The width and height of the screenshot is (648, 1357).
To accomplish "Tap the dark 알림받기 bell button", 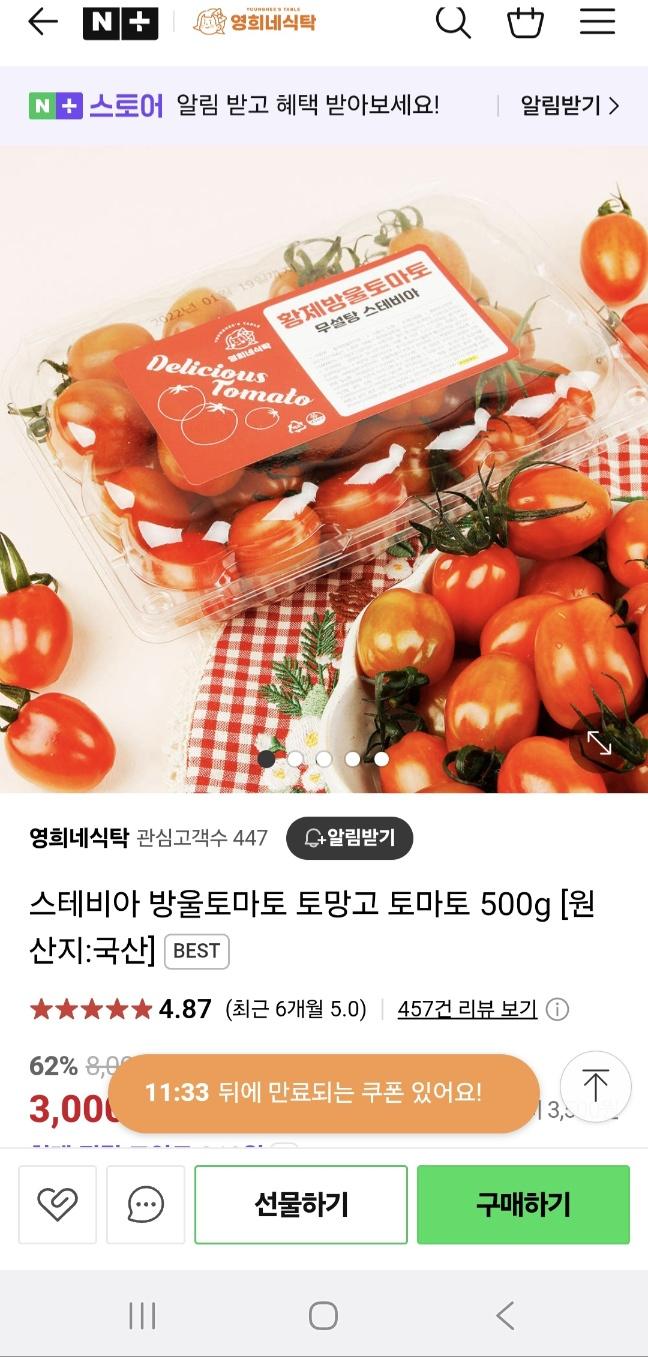I will (x=350, y=838).
